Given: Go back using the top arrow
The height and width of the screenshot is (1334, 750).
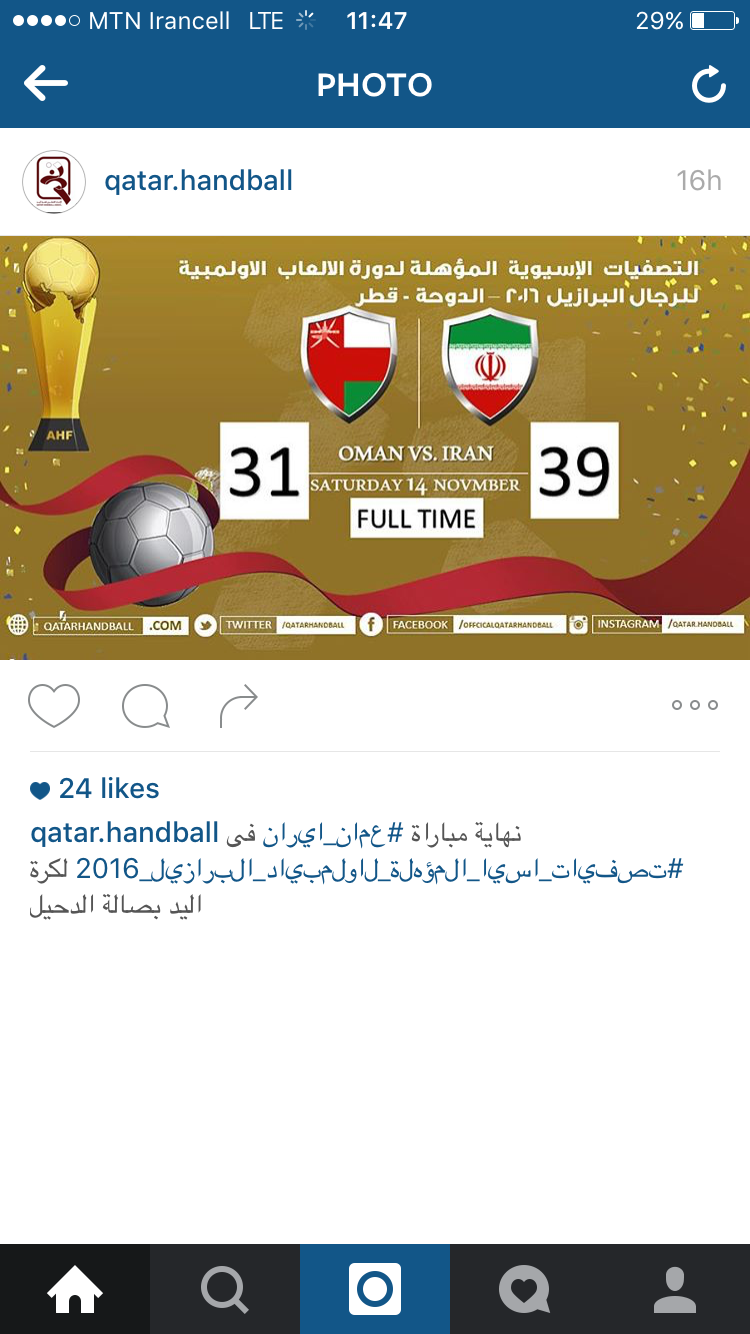Looking at the screenshot, I should [46, 84].
